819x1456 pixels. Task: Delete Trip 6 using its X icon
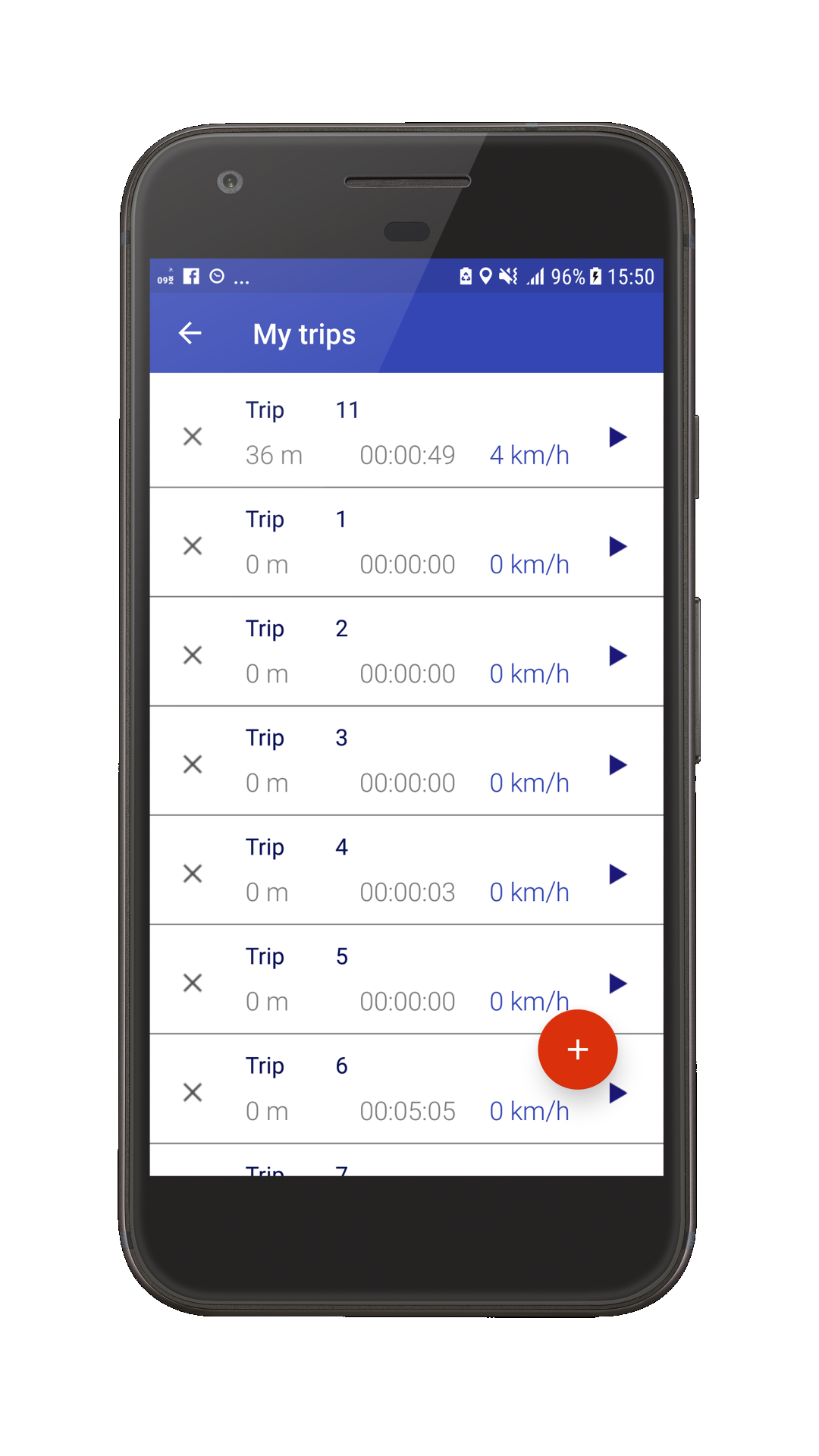click(192, 1092)
